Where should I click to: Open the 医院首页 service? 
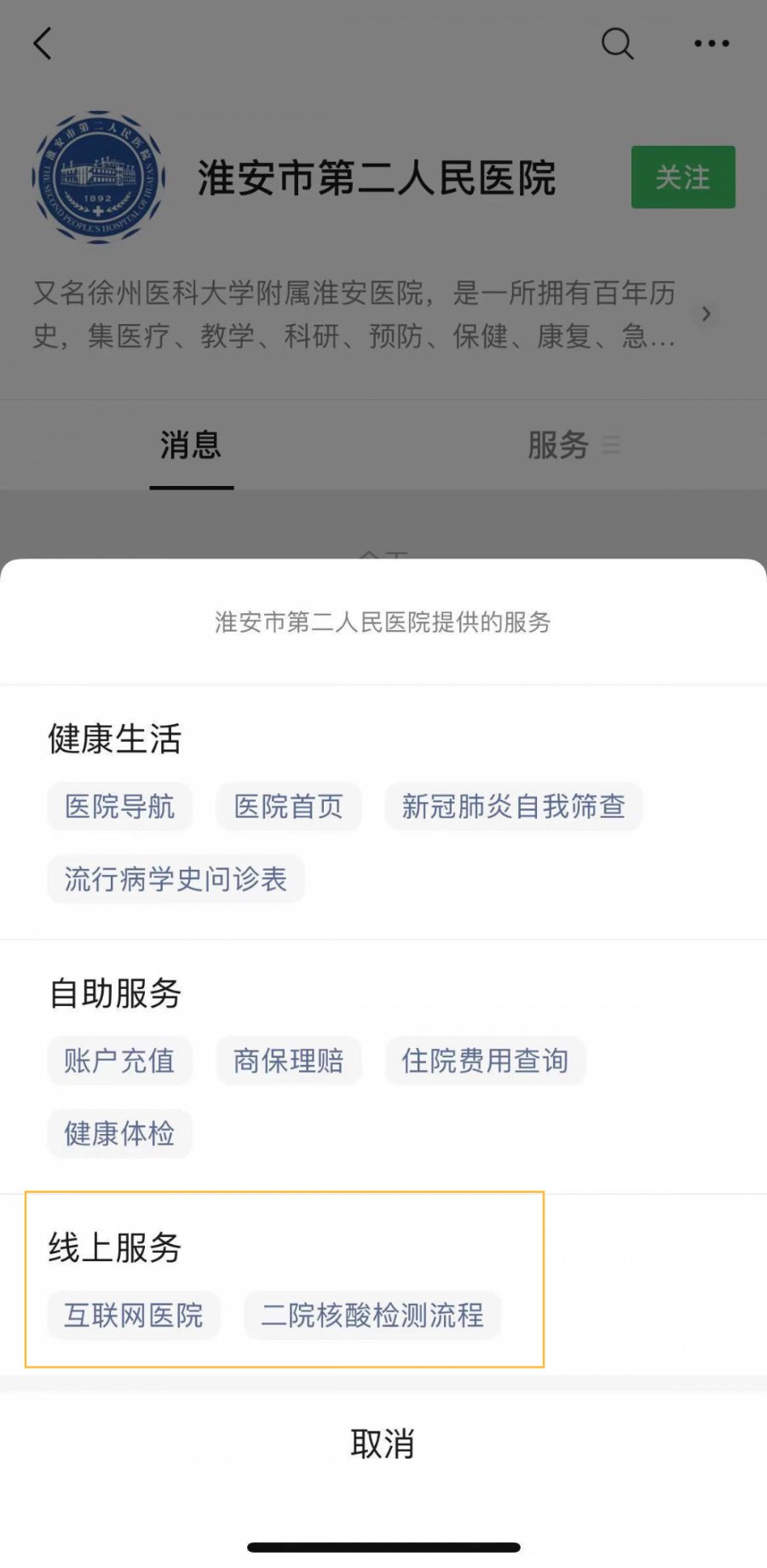[288, 807]
